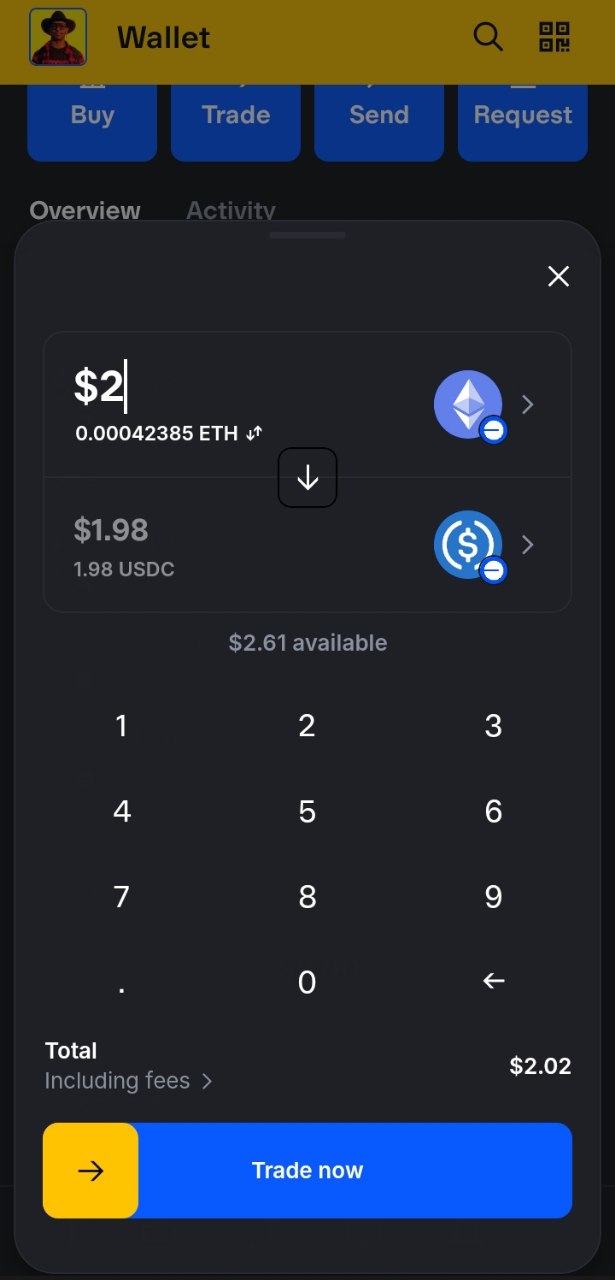Enter digit 9 on the keypad
Viewport: 615px width, 1280px height.
coord(493,896)
